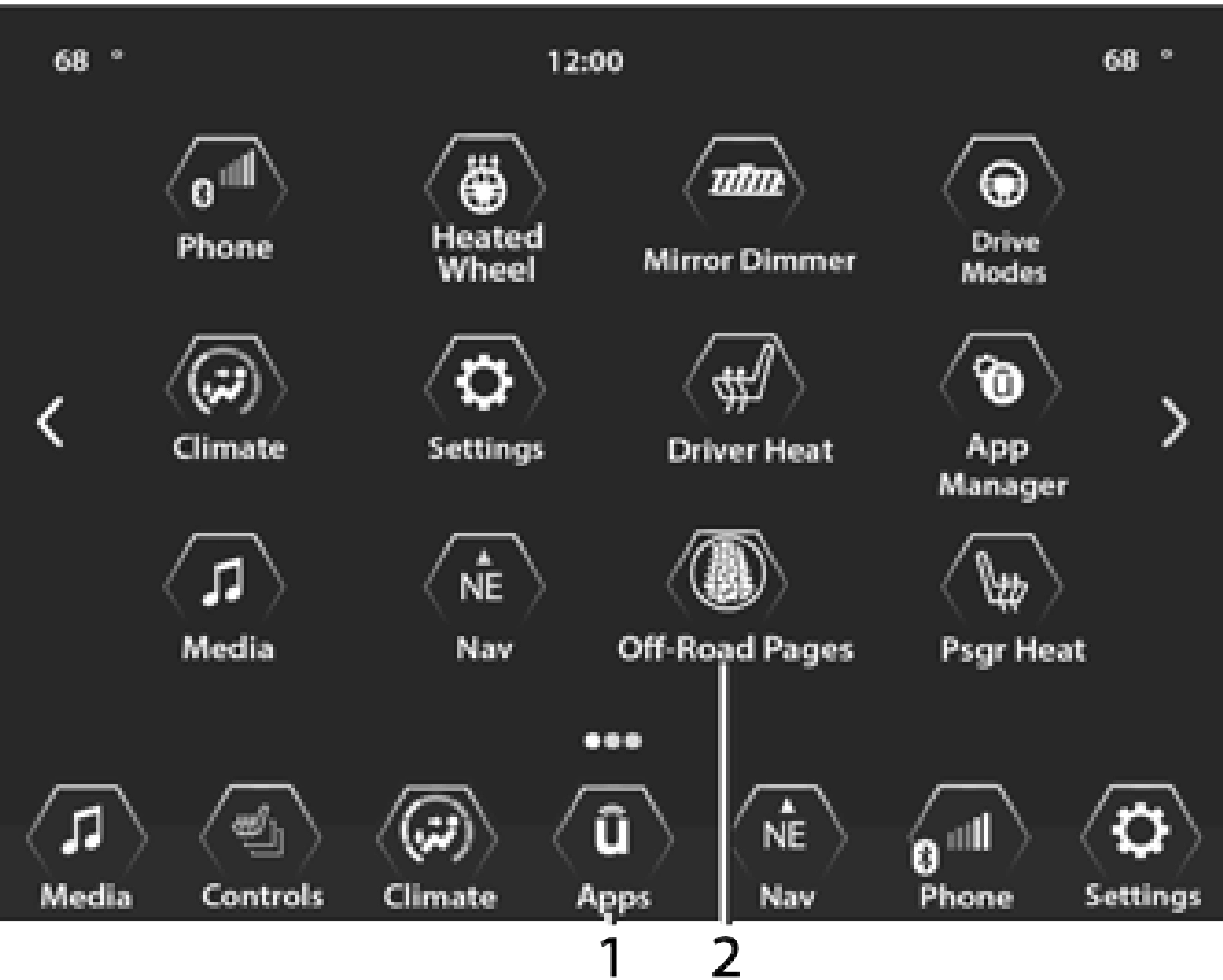Go to the previous apps page arrow
1223x980 pixels.
pos(50,422)
